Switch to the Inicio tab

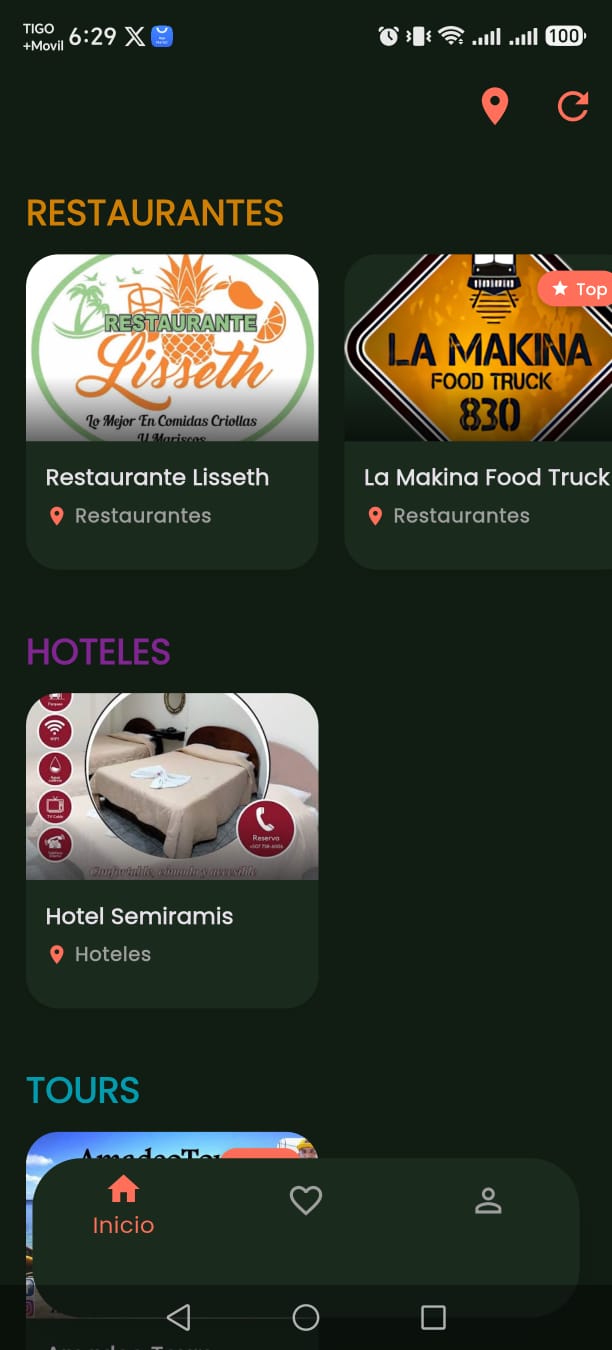(123, 1206)
